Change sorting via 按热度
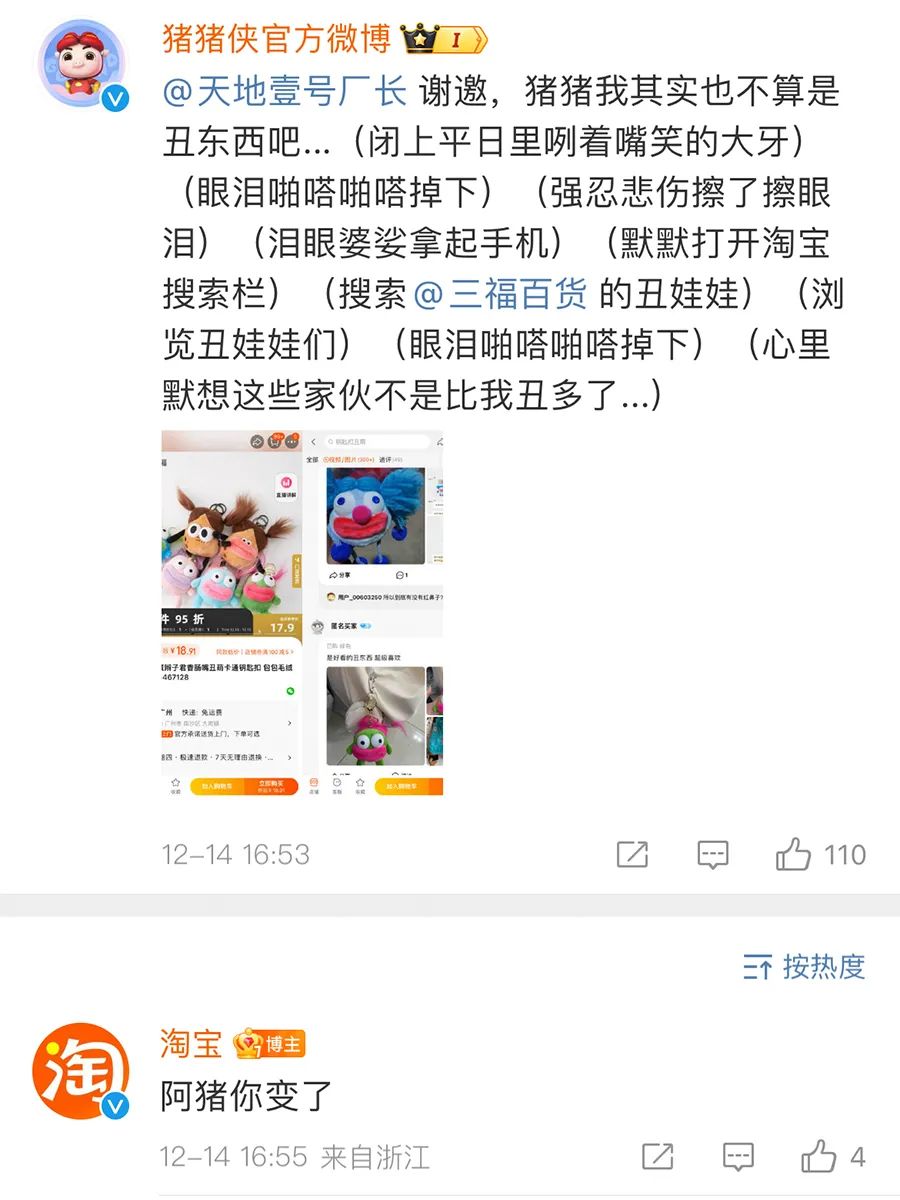900x1200 pixels. click(805, 967)
